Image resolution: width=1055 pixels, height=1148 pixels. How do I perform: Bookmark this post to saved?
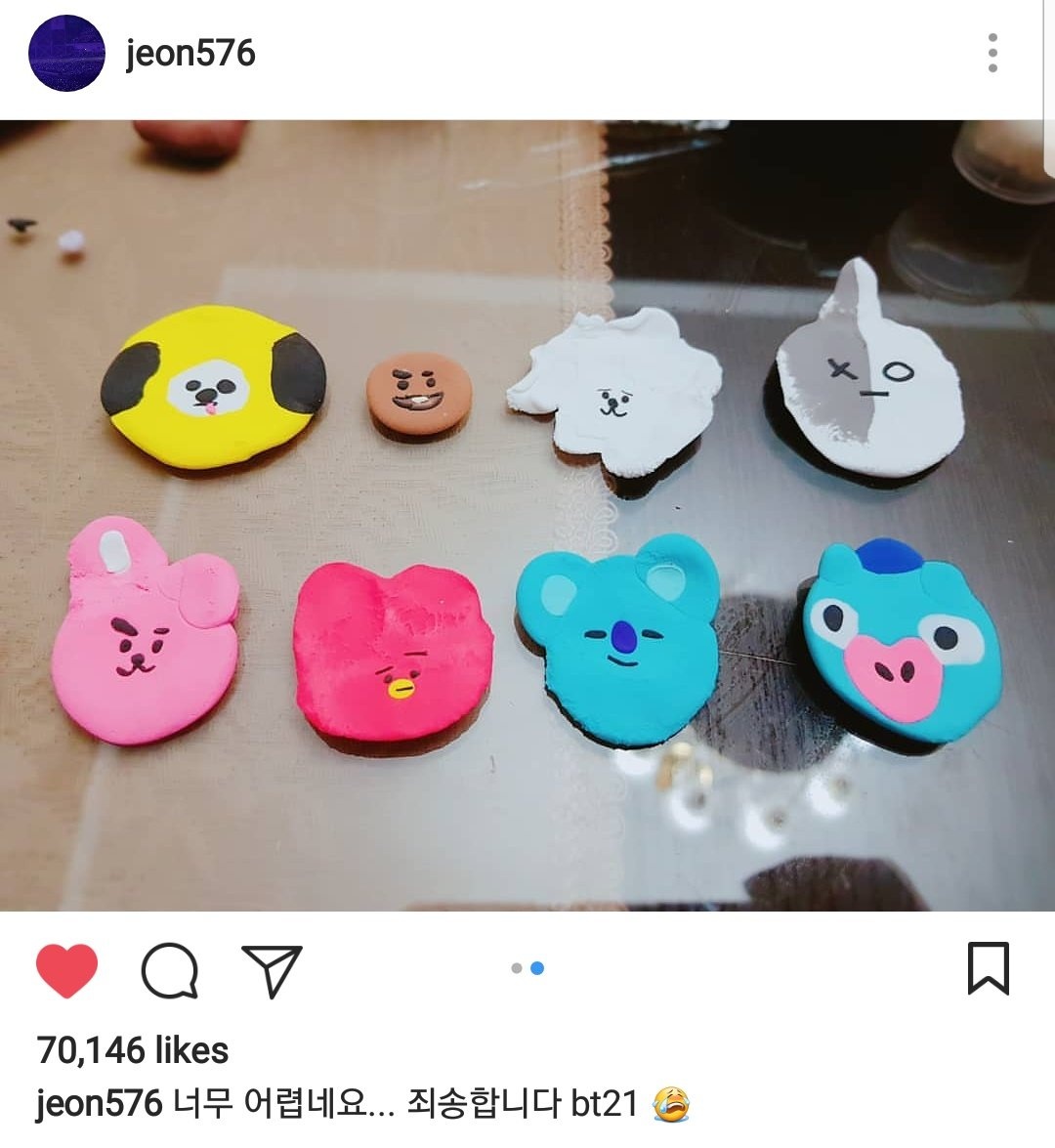coord(988,968)
